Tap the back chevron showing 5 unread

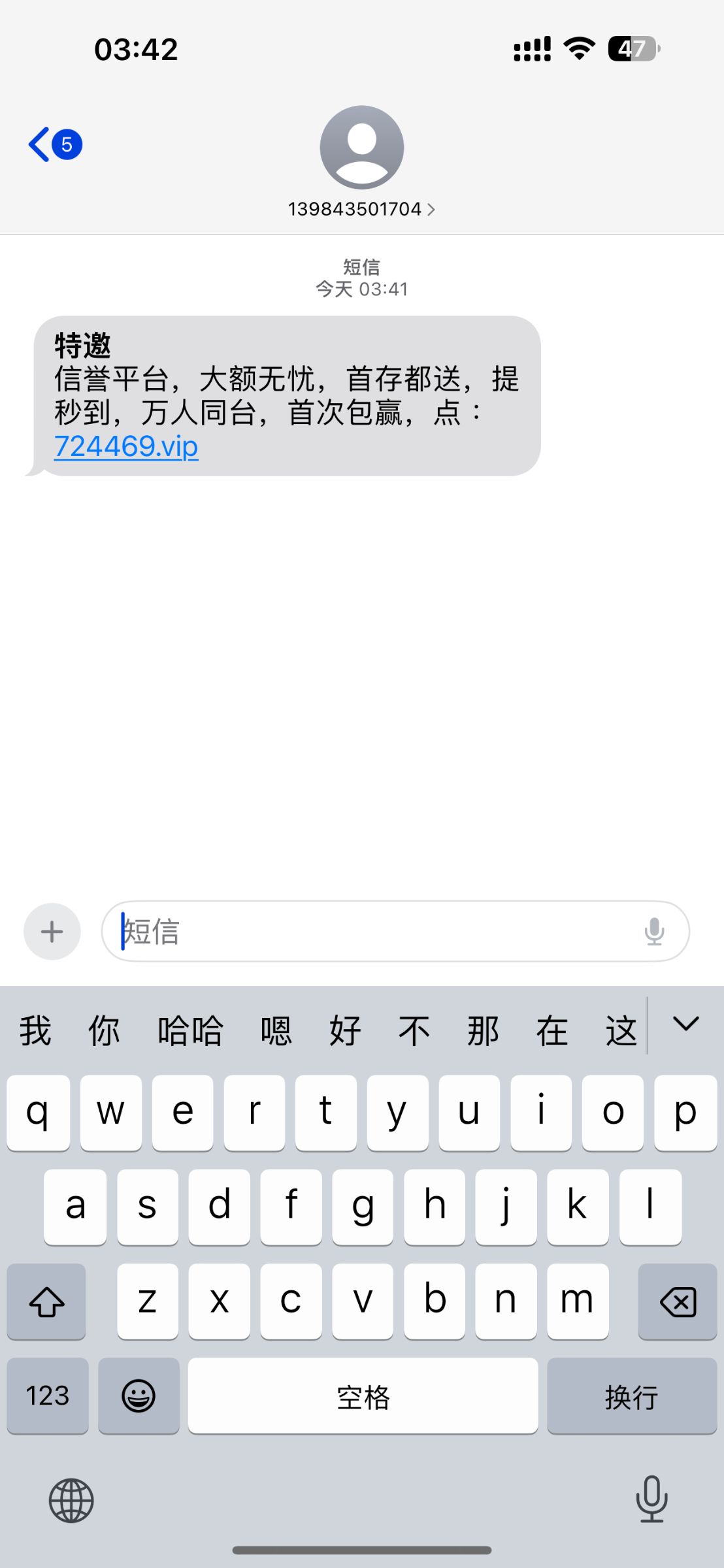pos(52,144)
